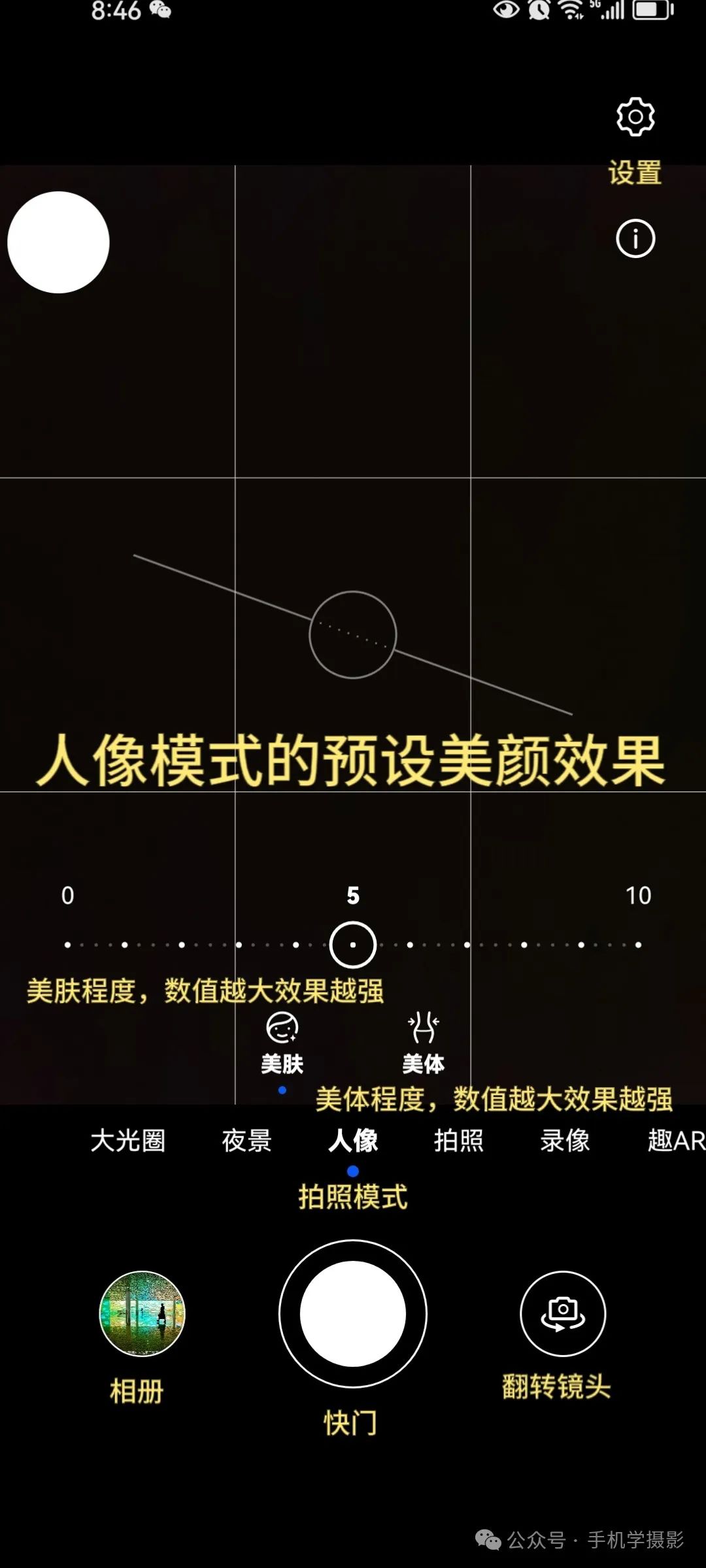The image size is (706, 1568).
Task: Switch to 趣AR mode
Action: pyautogui.click(x=675, y=1141)
